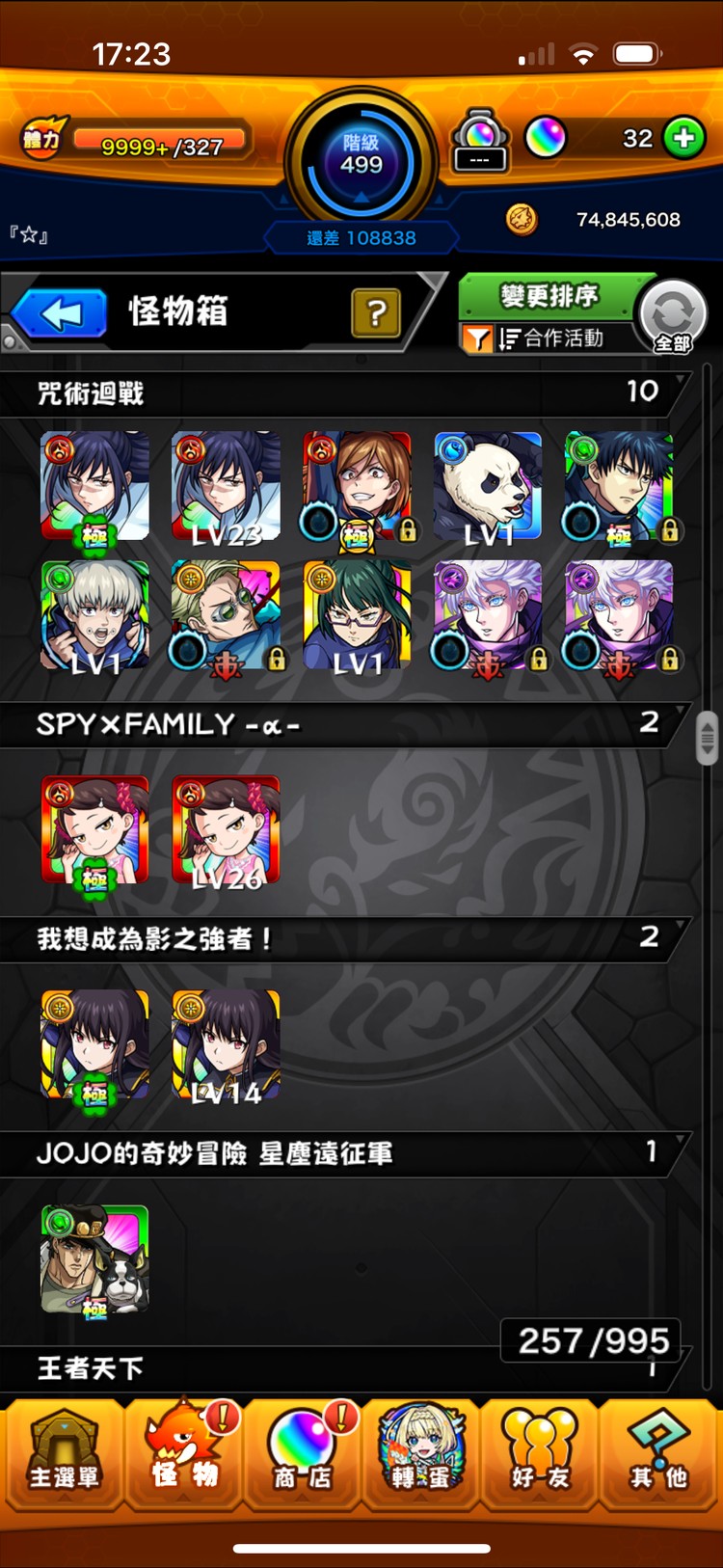The height and width of the screenshot is (1568, 723).
Task: Open the 合作活動 filter option
Action: (x=548, y=338)
